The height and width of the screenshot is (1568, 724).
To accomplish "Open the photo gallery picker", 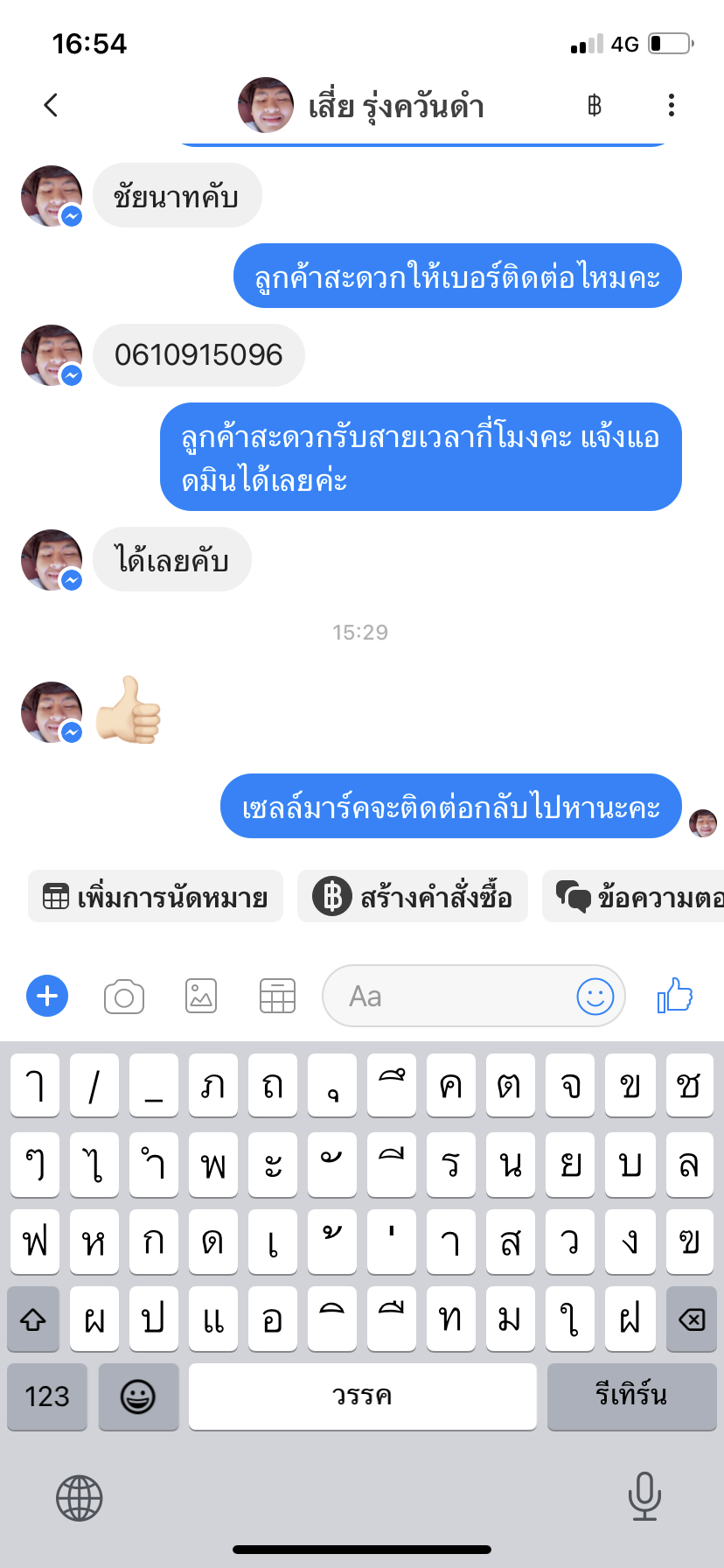I will (201, 997).
